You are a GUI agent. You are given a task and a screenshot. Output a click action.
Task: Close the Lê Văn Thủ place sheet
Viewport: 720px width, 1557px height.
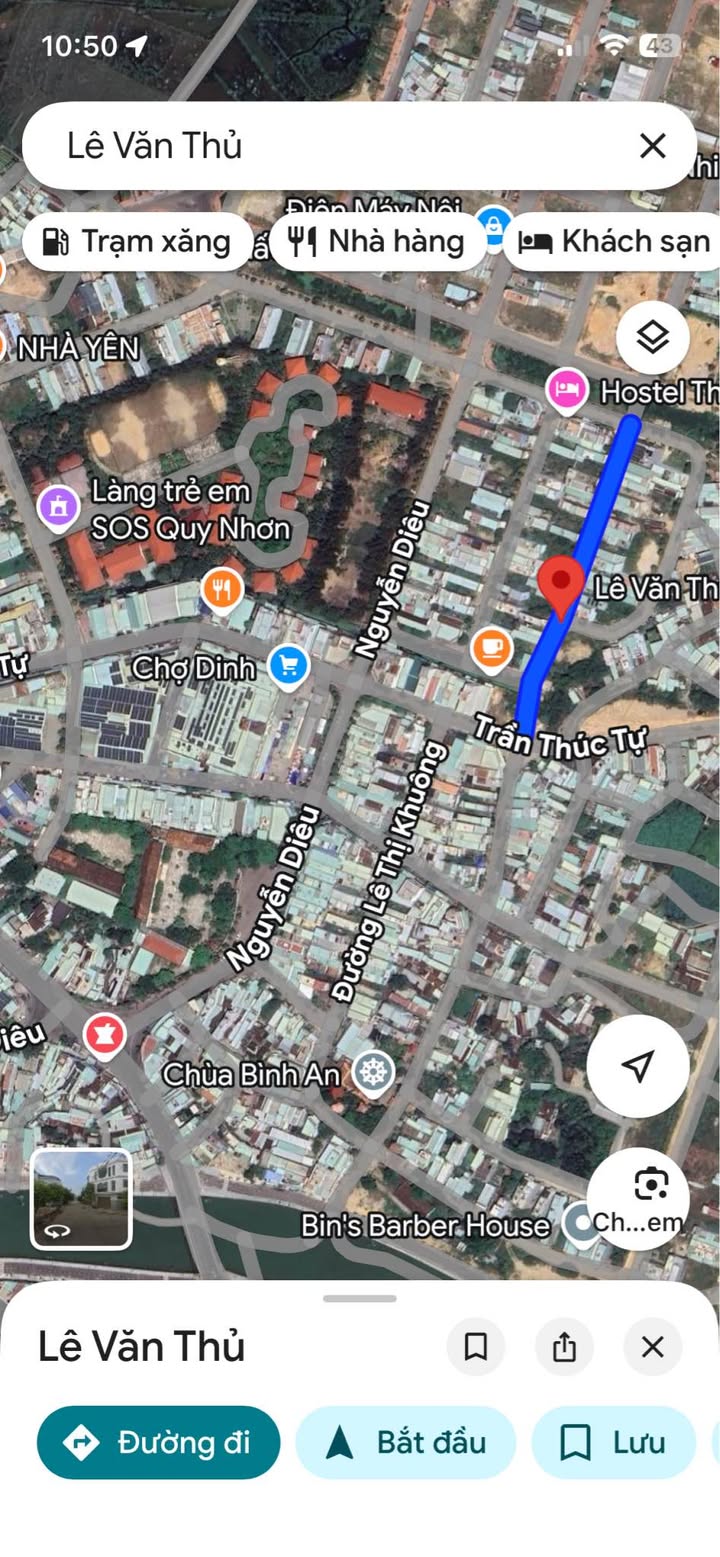coord(652,1347)
